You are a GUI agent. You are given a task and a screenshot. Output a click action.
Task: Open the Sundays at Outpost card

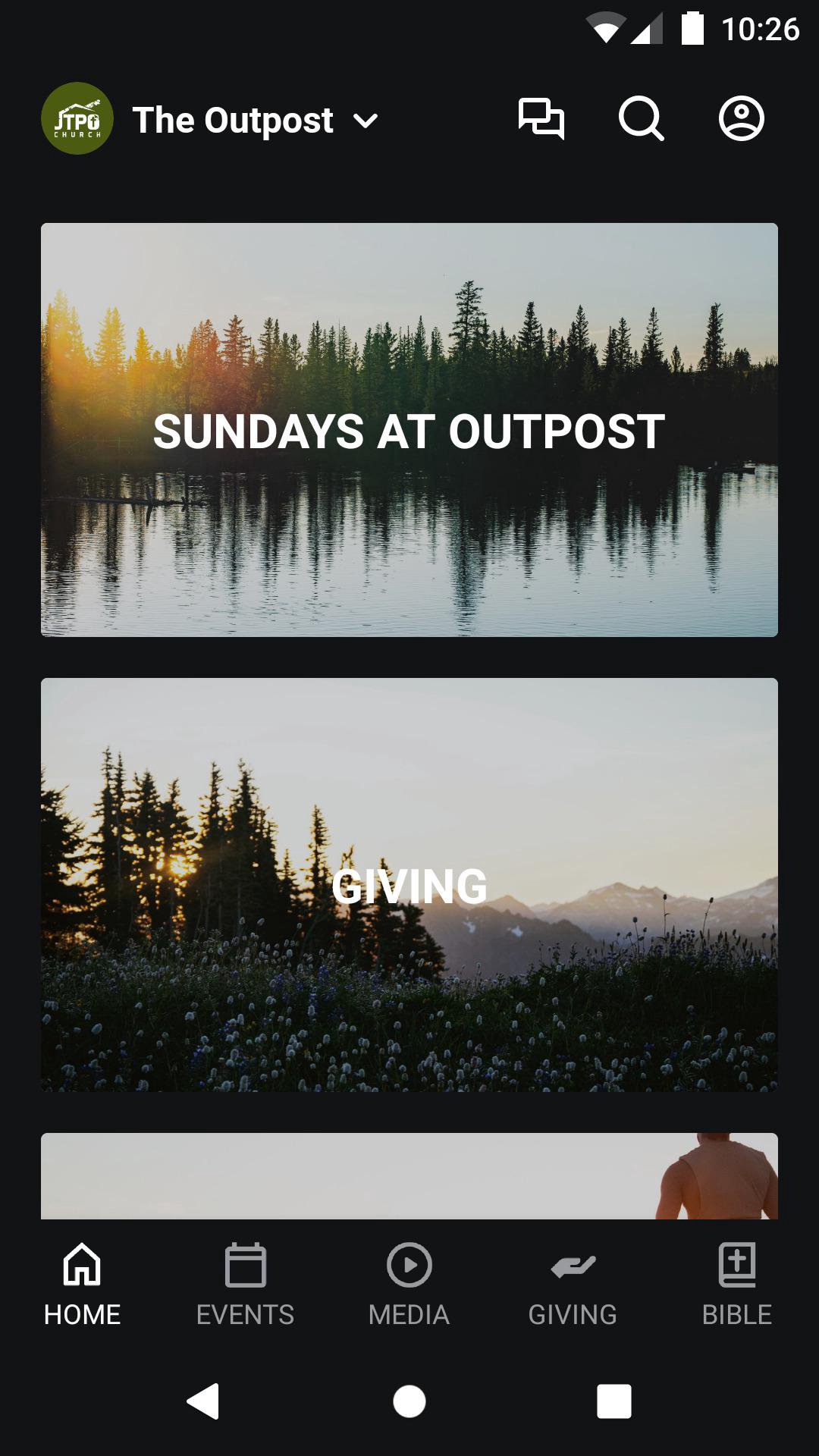409,430
